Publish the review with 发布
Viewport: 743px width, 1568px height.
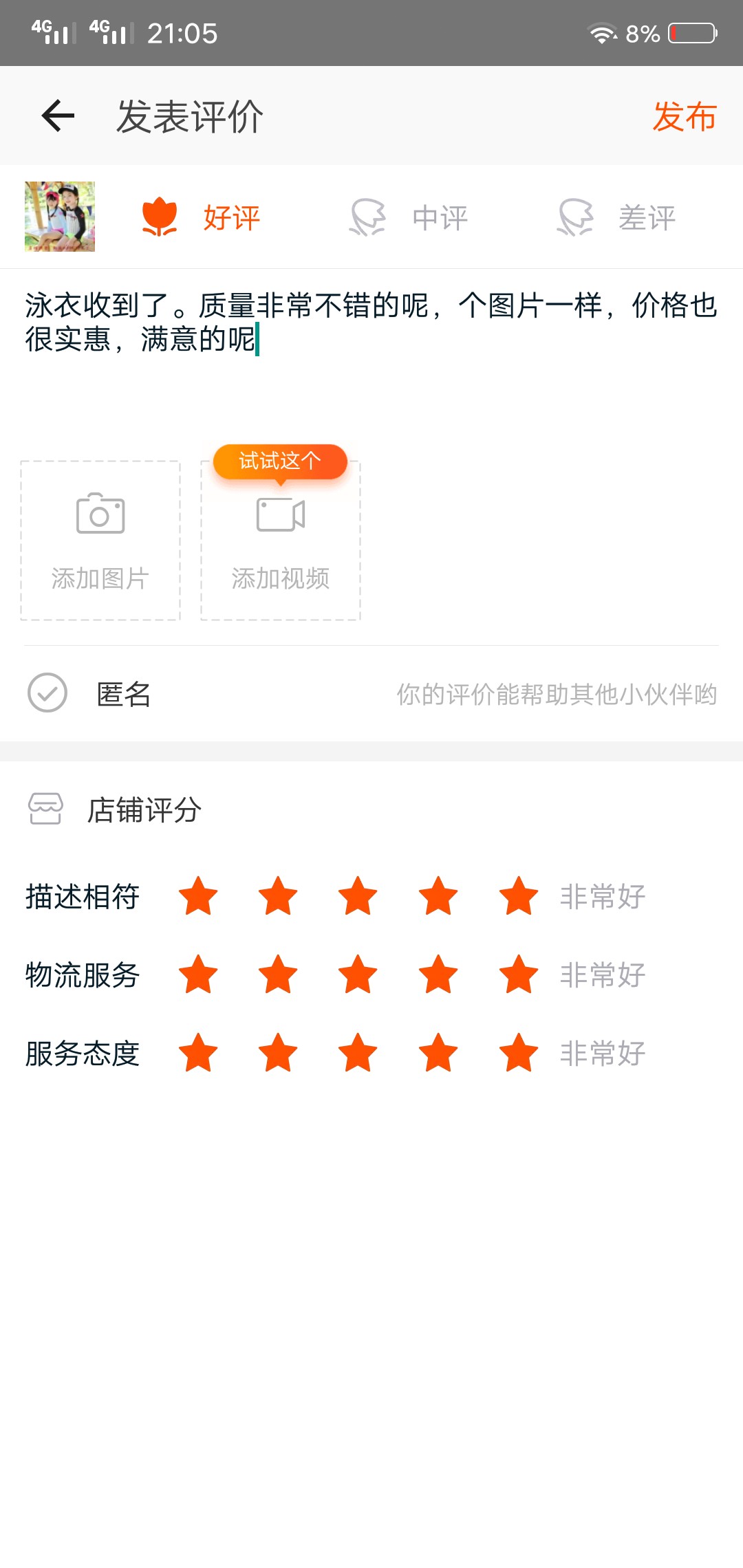685,116
